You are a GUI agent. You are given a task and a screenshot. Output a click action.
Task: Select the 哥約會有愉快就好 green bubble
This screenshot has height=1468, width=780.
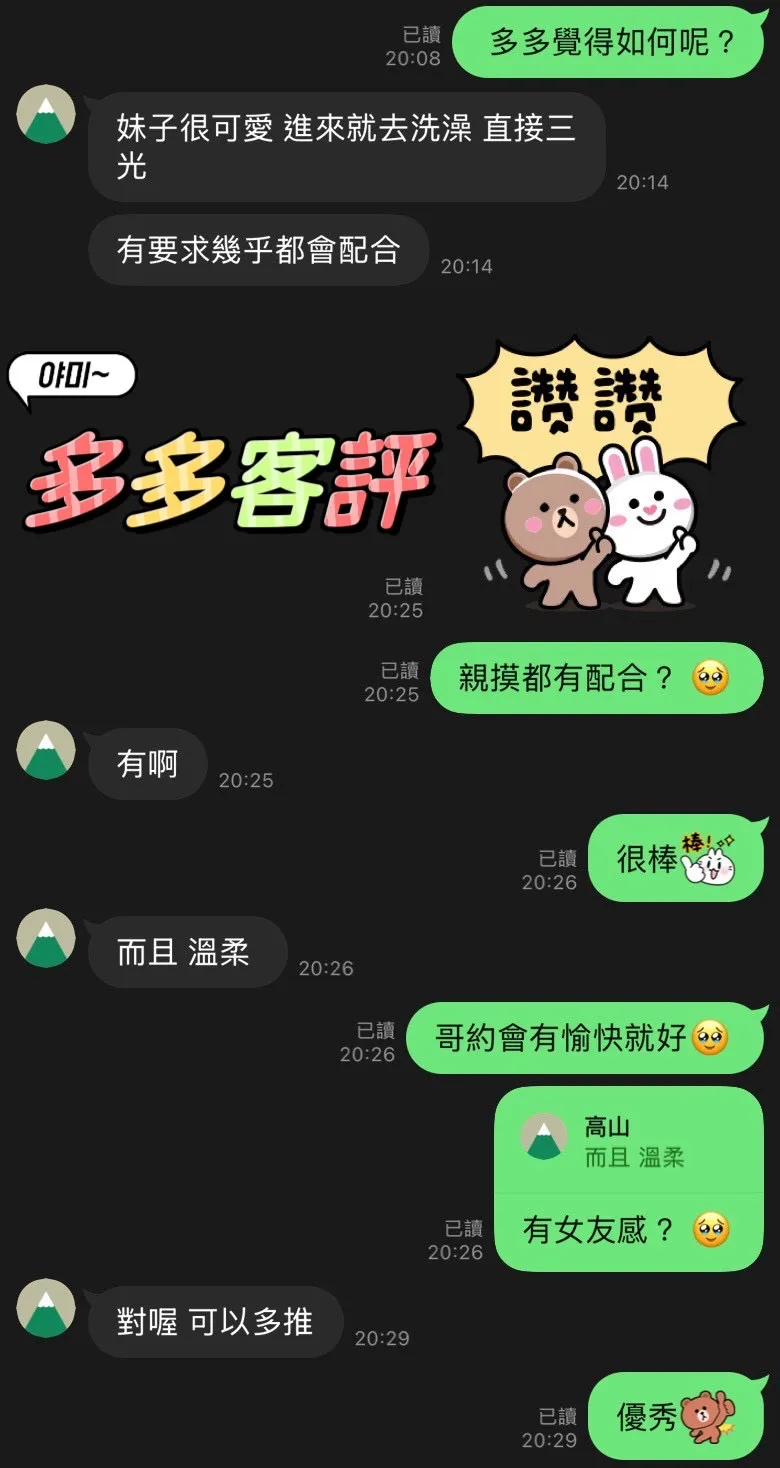point(584,1037)
